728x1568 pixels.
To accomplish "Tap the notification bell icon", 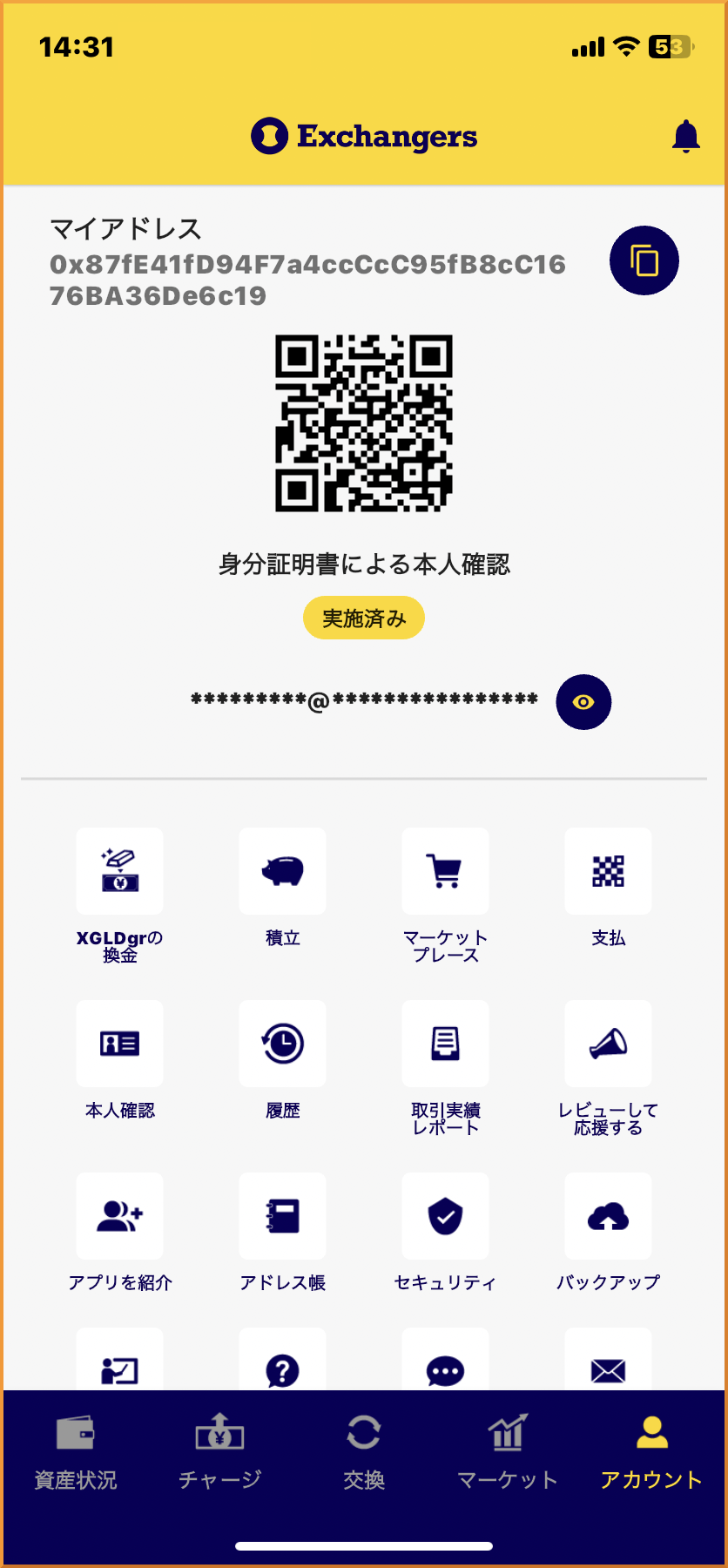I will 685,136.
